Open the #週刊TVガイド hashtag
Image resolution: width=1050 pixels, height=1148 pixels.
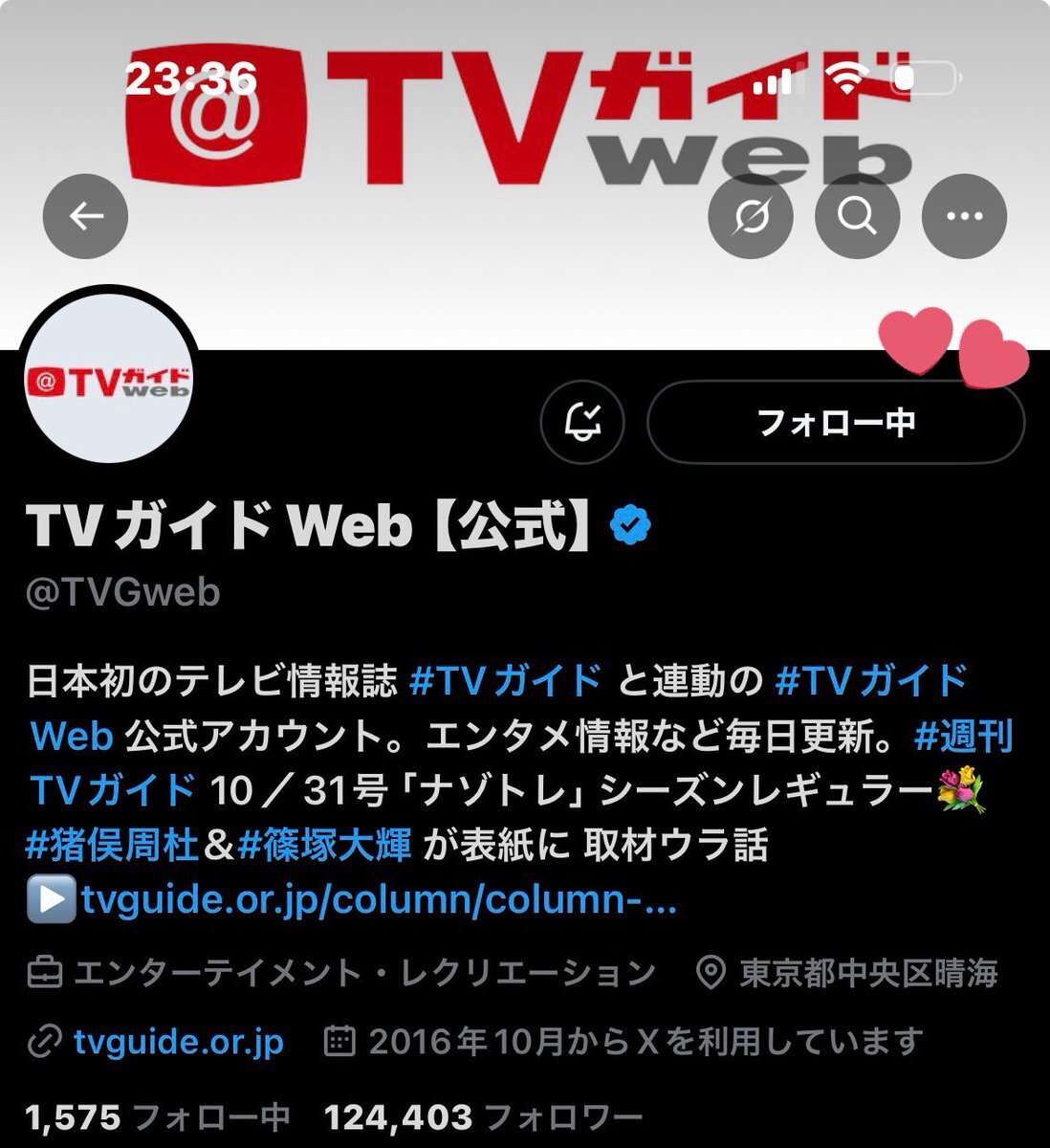(x=963, y=737)
